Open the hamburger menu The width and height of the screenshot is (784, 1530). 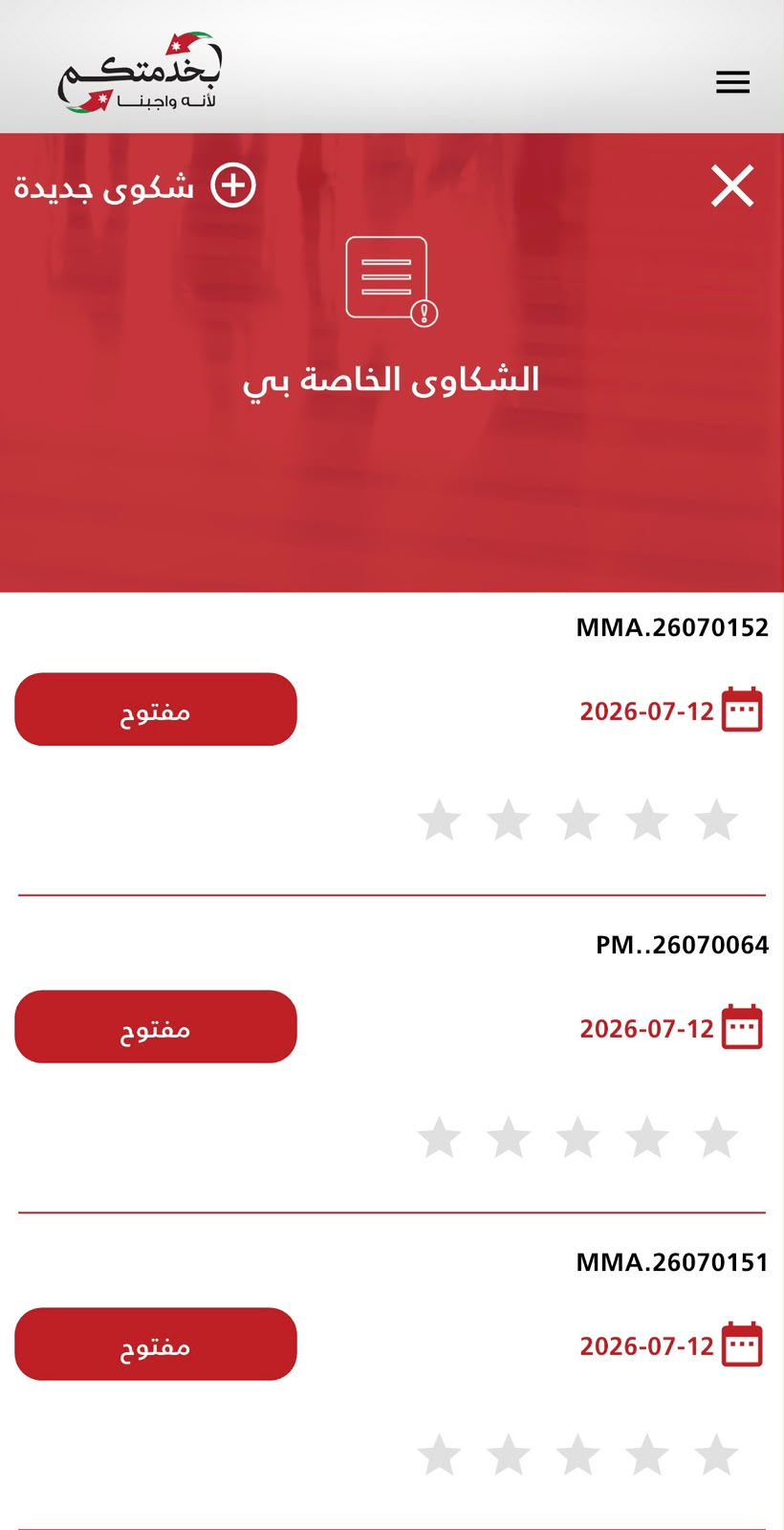pyautogui.click(x=732, y=82)
